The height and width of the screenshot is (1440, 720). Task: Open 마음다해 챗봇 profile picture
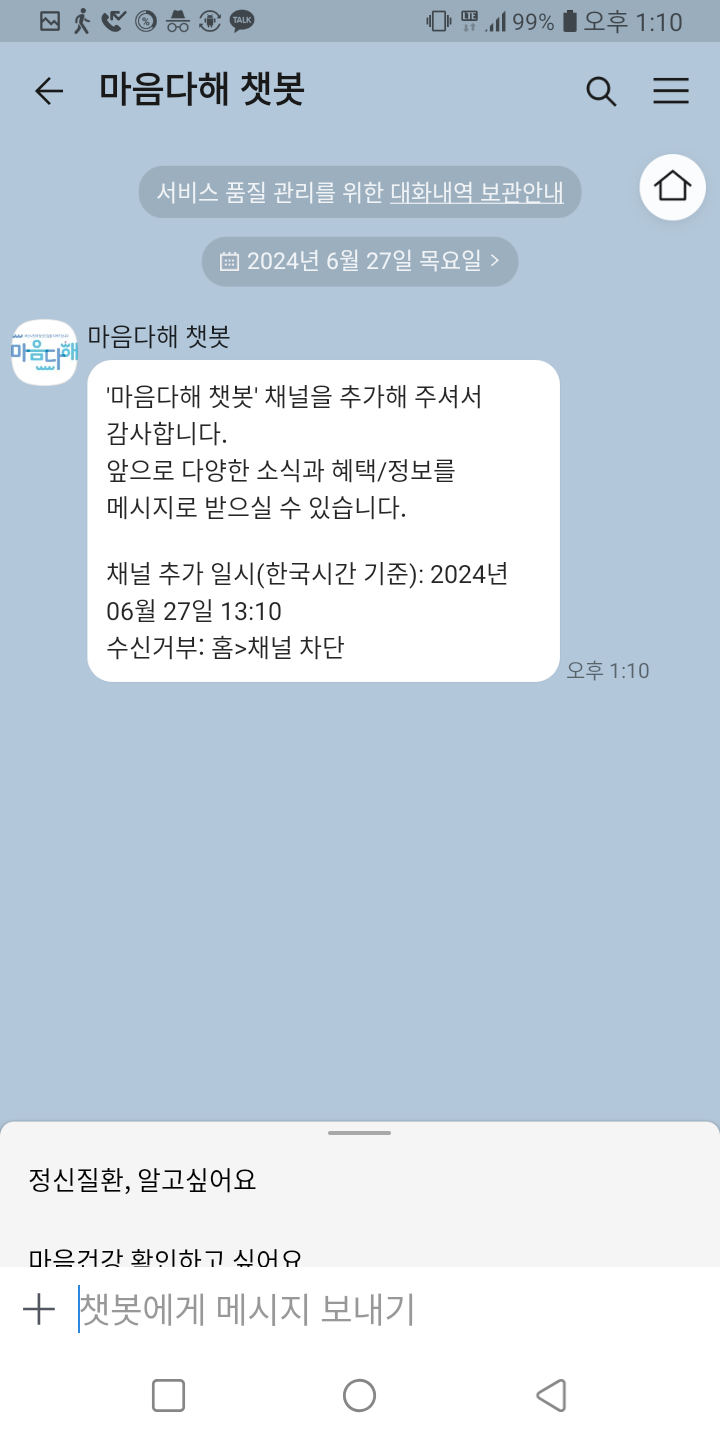(44, 352)
